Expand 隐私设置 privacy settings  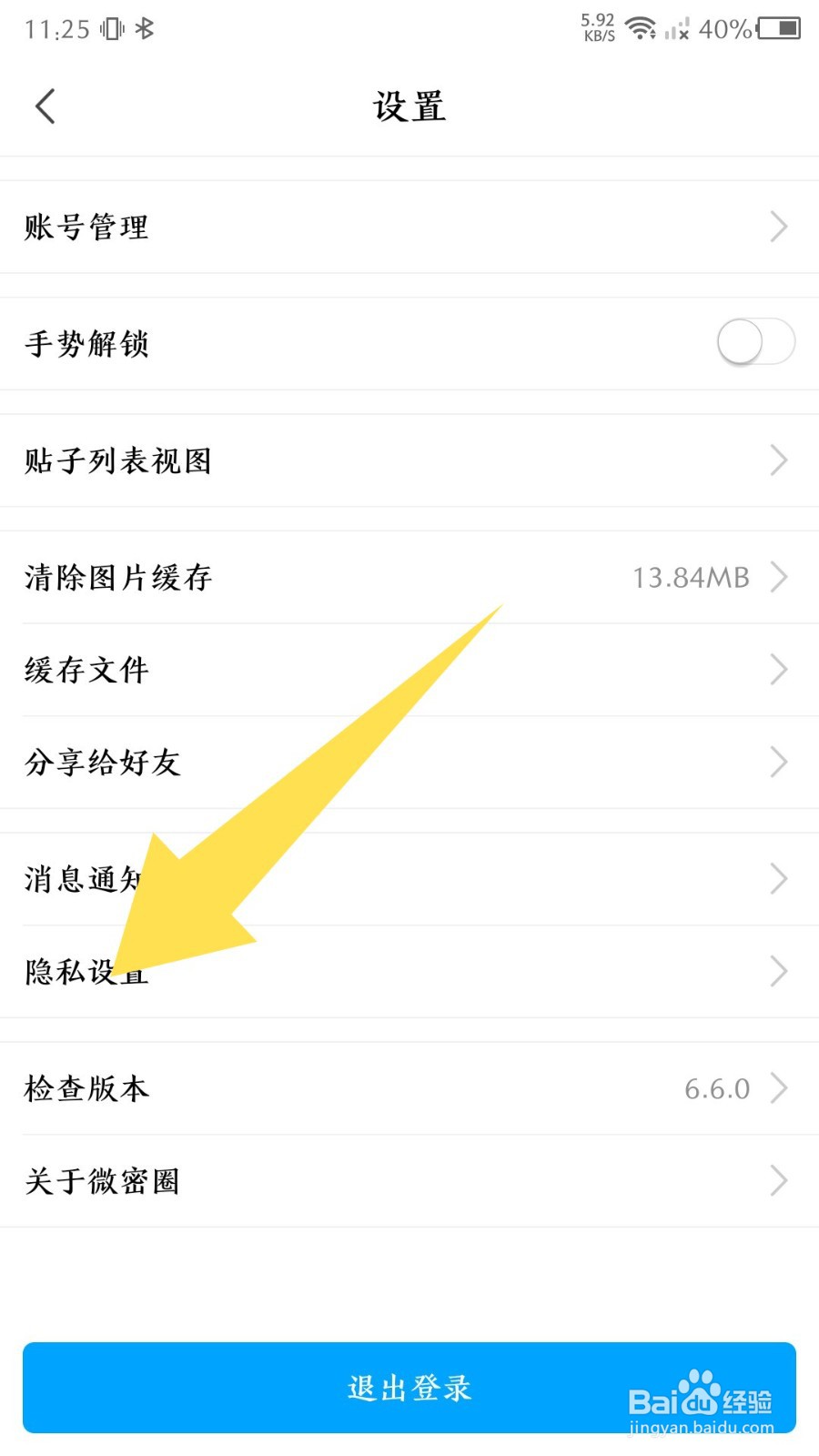pyautogui.click(x=409, y=972)
